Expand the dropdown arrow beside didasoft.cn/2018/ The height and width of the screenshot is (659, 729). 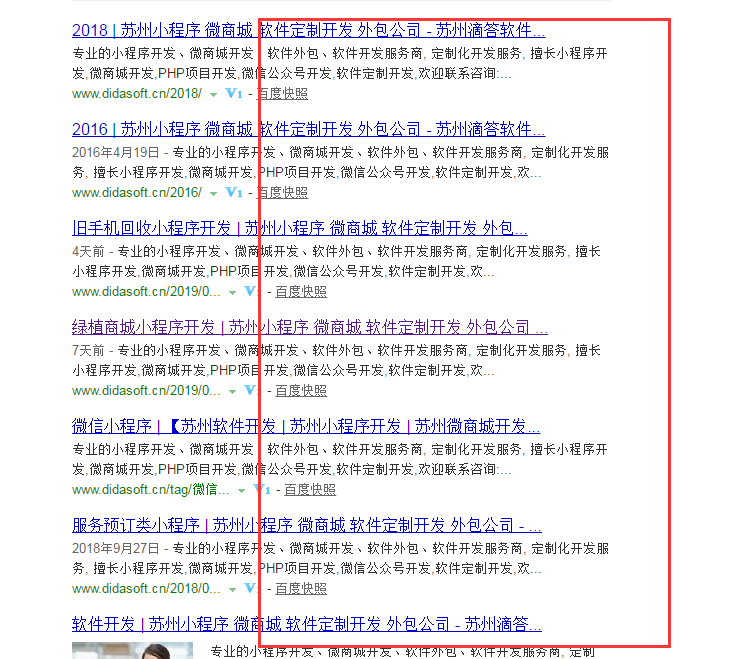tap(213, 94)
